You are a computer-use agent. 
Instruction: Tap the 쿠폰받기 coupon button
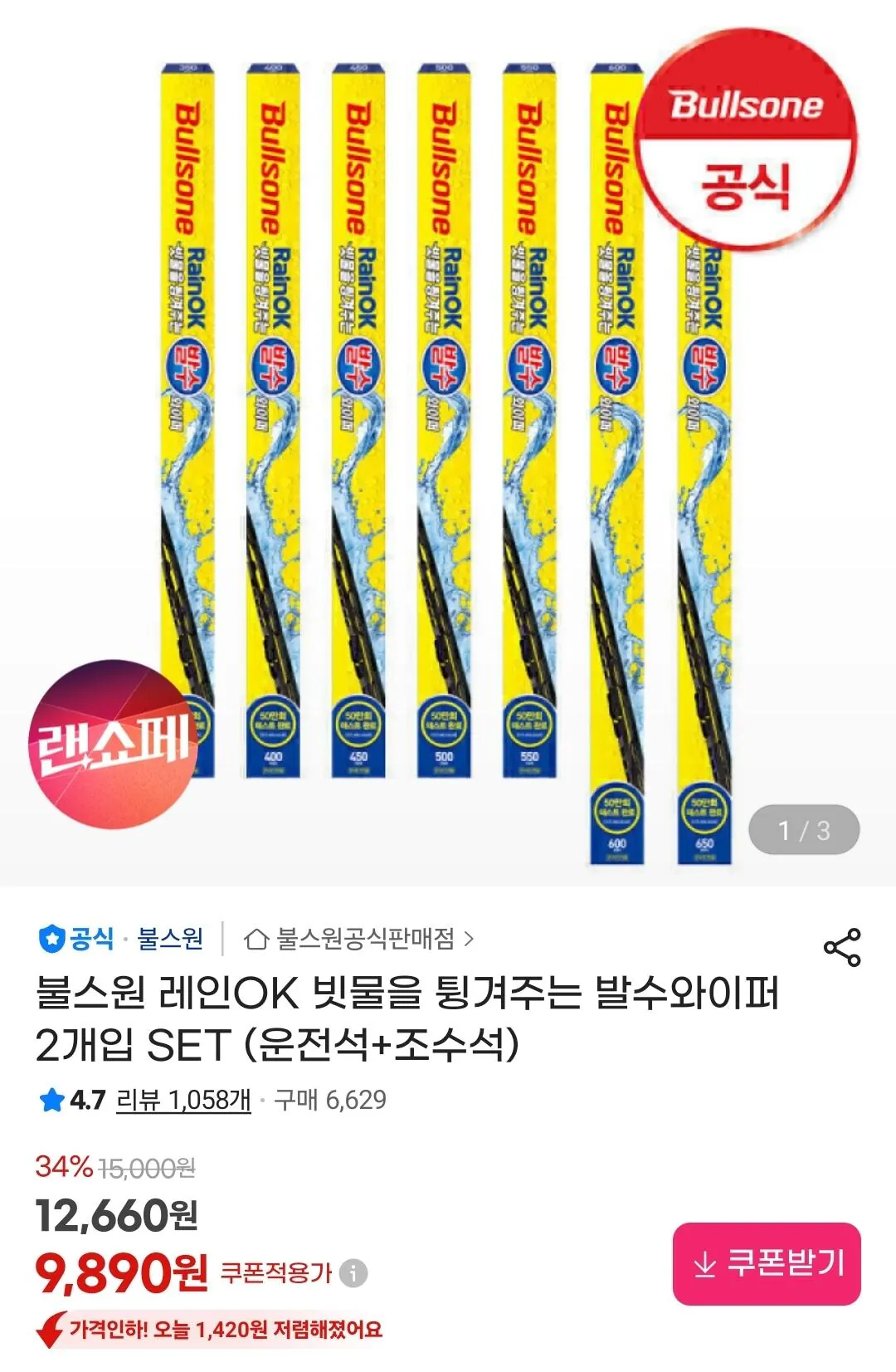coord(767,1263)
